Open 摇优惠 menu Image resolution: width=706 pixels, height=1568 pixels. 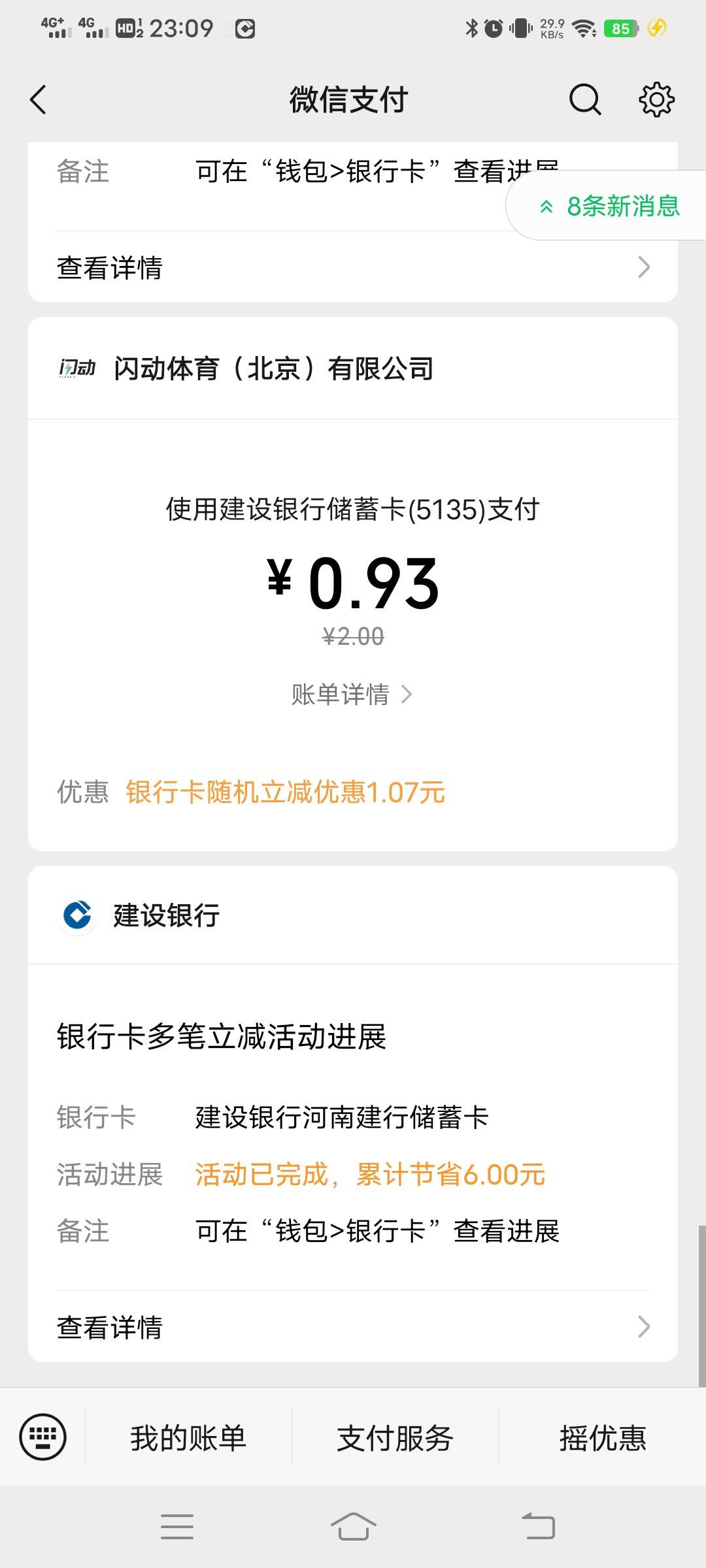coord(603,1437)
